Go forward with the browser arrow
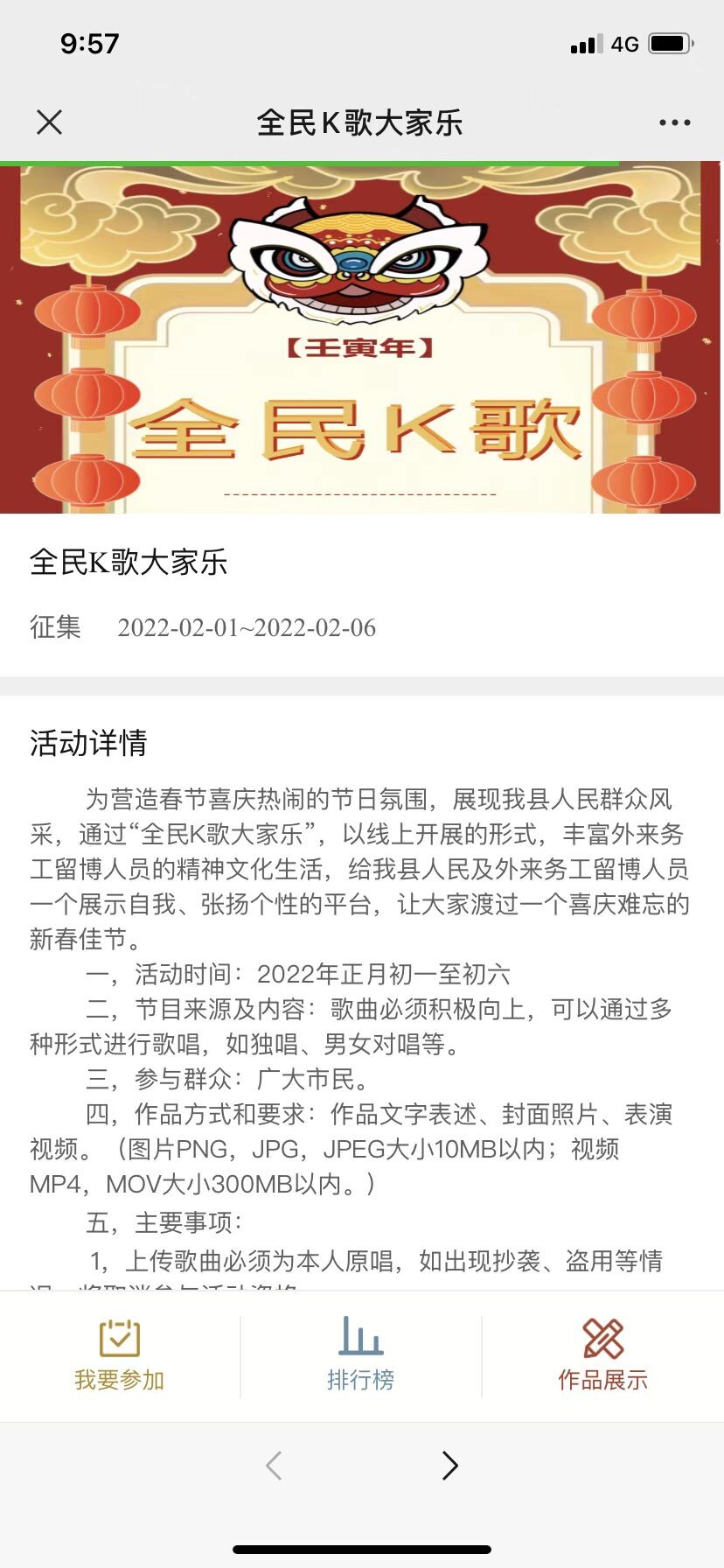The height and width of the screenshot is (1568, 724). pos(449,1465)
